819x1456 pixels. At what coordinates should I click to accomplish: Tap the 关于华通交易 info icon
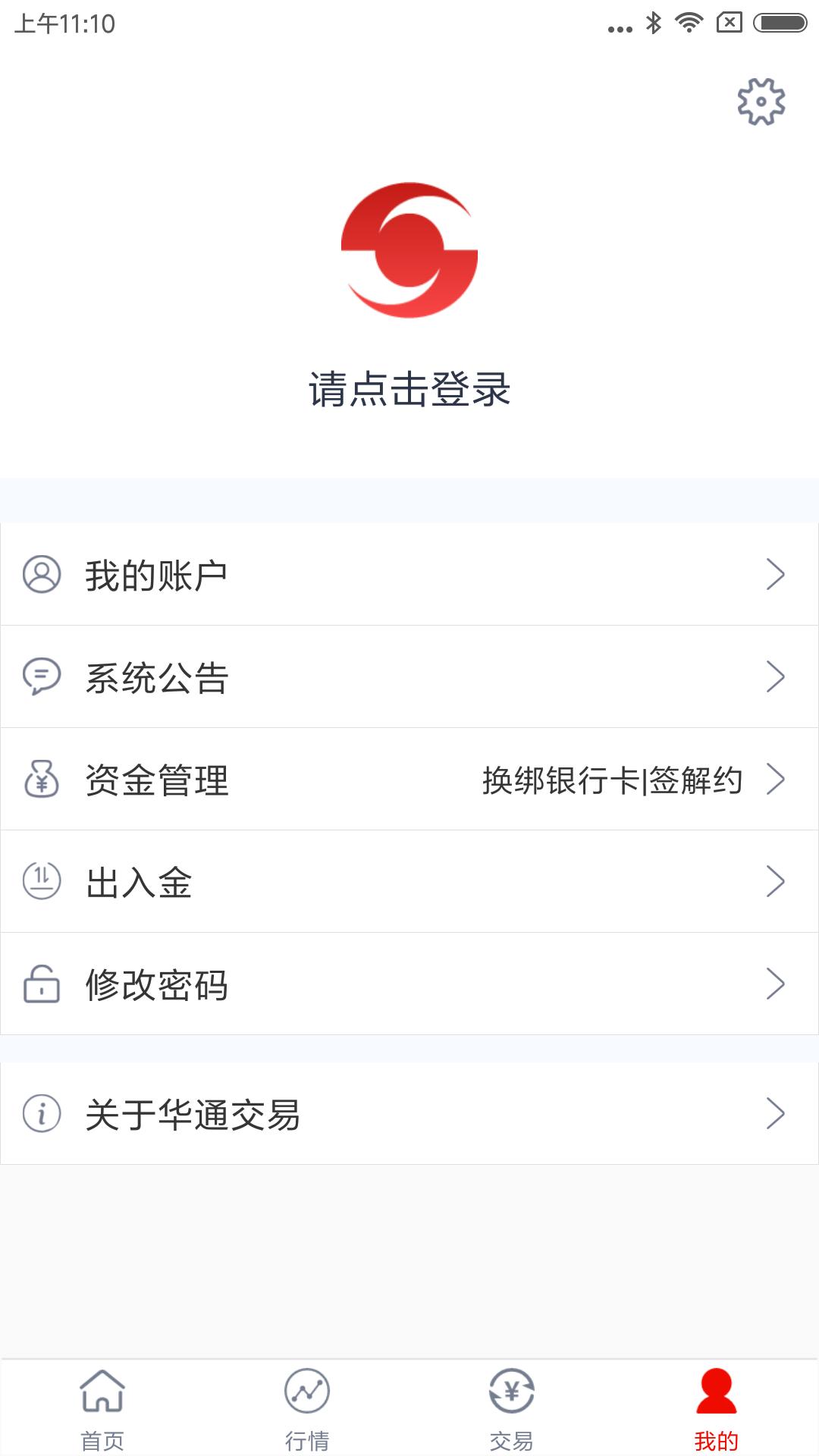(42, 1115)
